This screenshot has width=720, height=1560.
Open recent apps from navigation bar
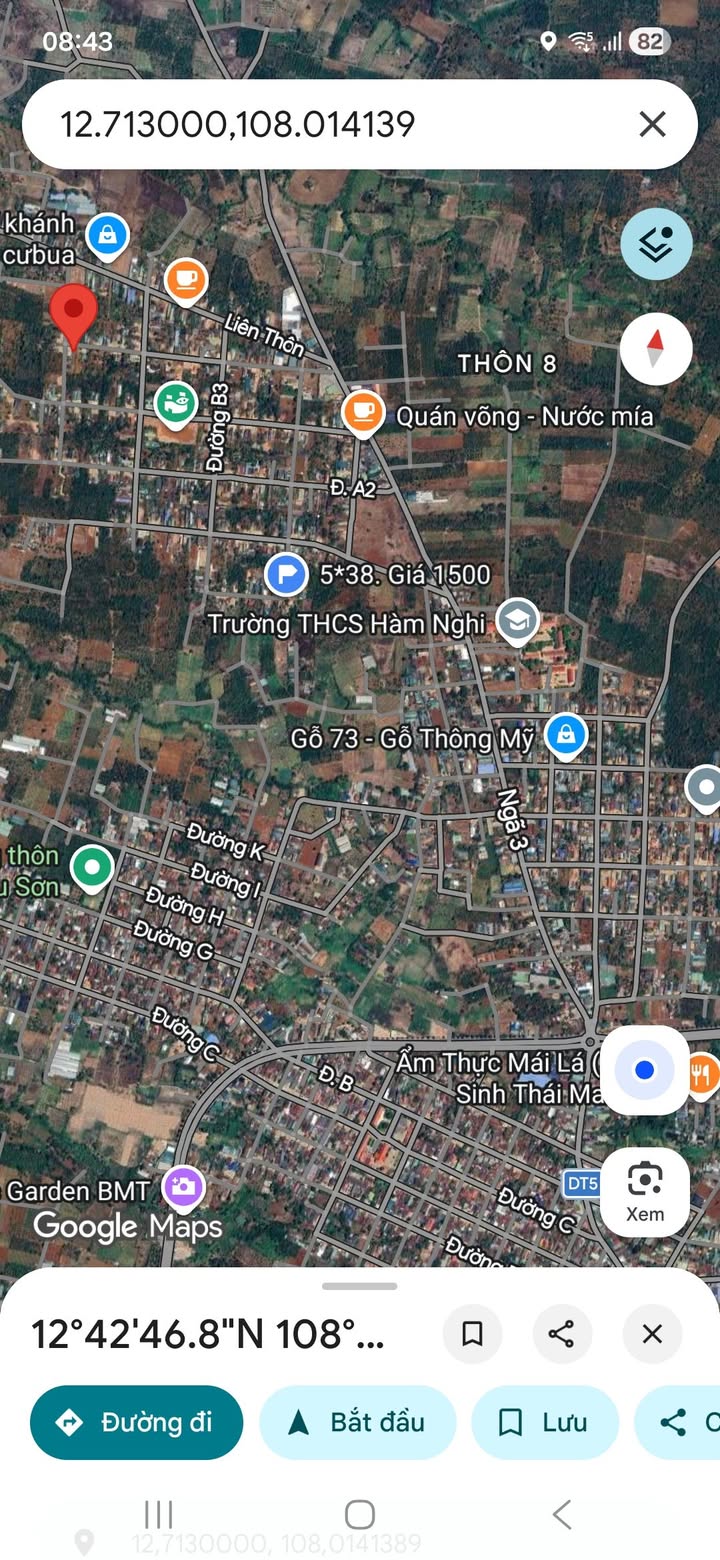pos(158,1514)
